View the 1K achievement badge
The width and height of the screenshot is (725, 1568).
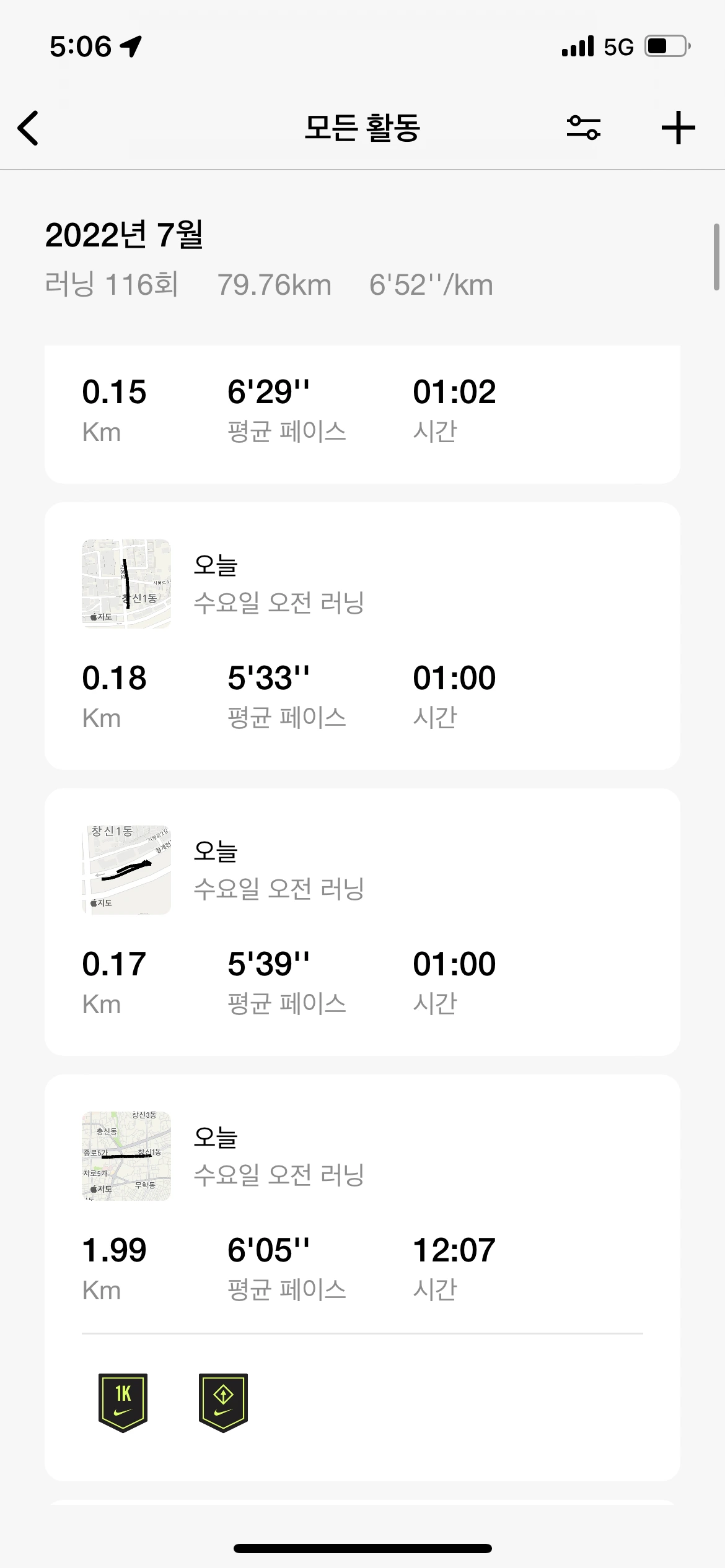point(123,1403)
